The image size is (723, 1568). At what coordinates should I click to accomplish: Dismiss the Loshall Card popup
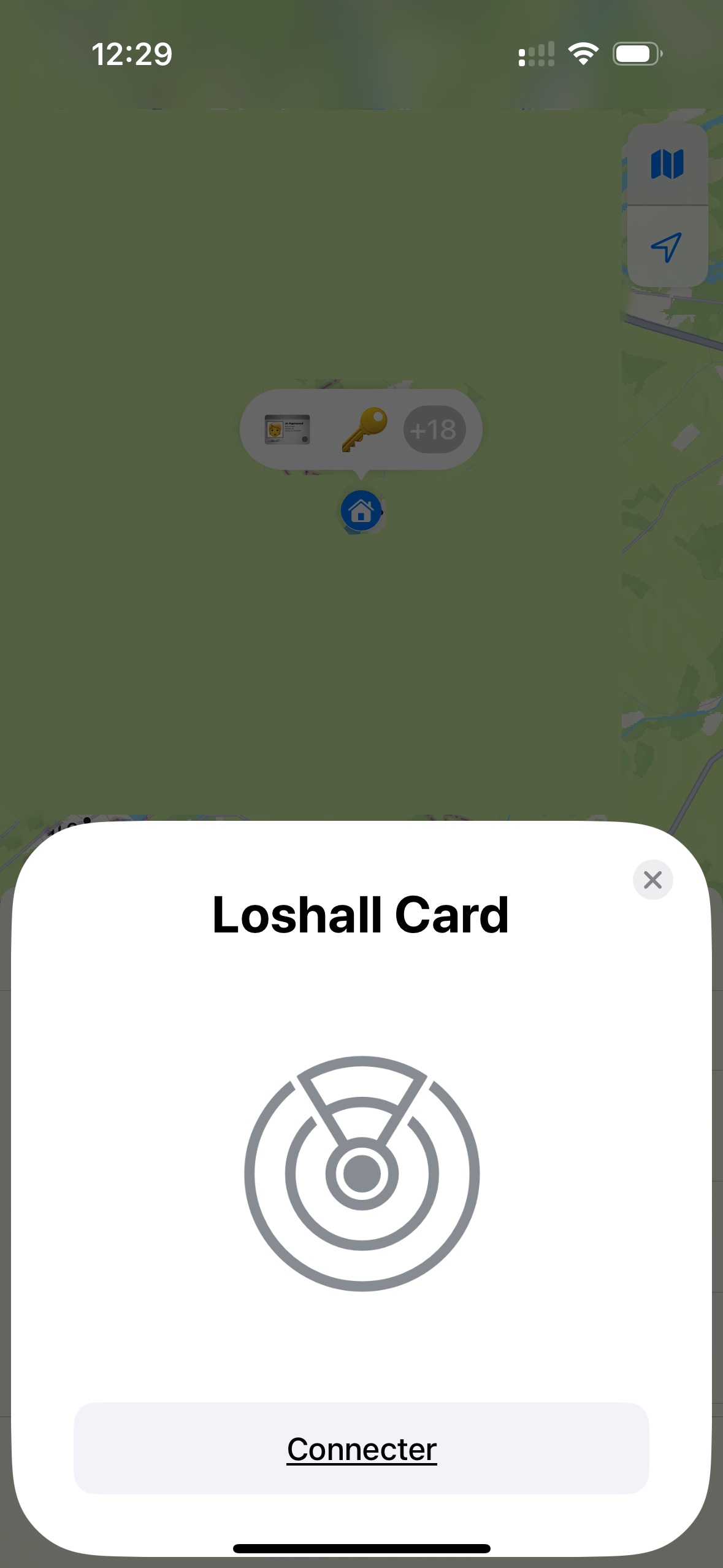(652, 880)
